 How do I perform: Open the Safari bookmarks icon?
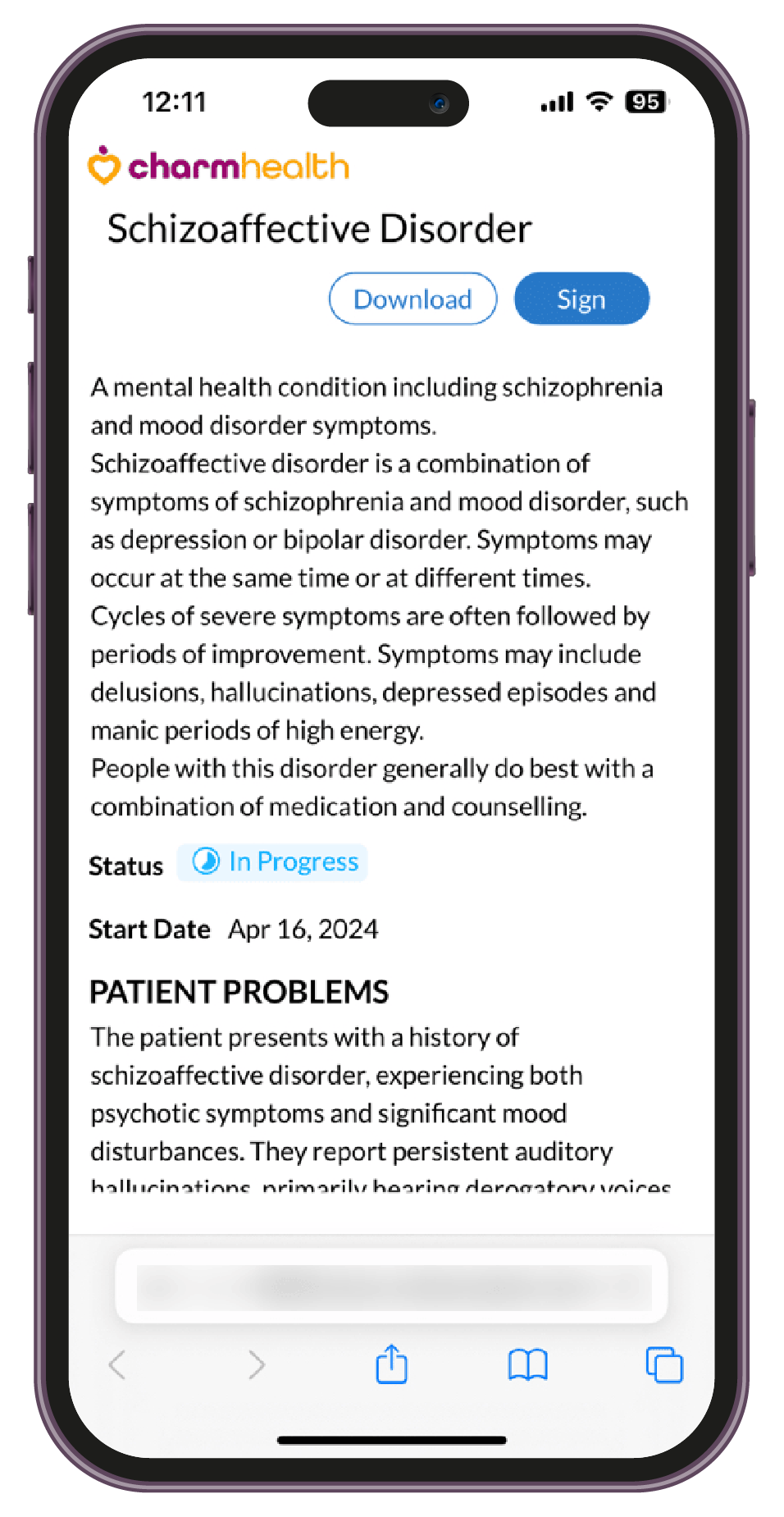(x=527, y=1364)
